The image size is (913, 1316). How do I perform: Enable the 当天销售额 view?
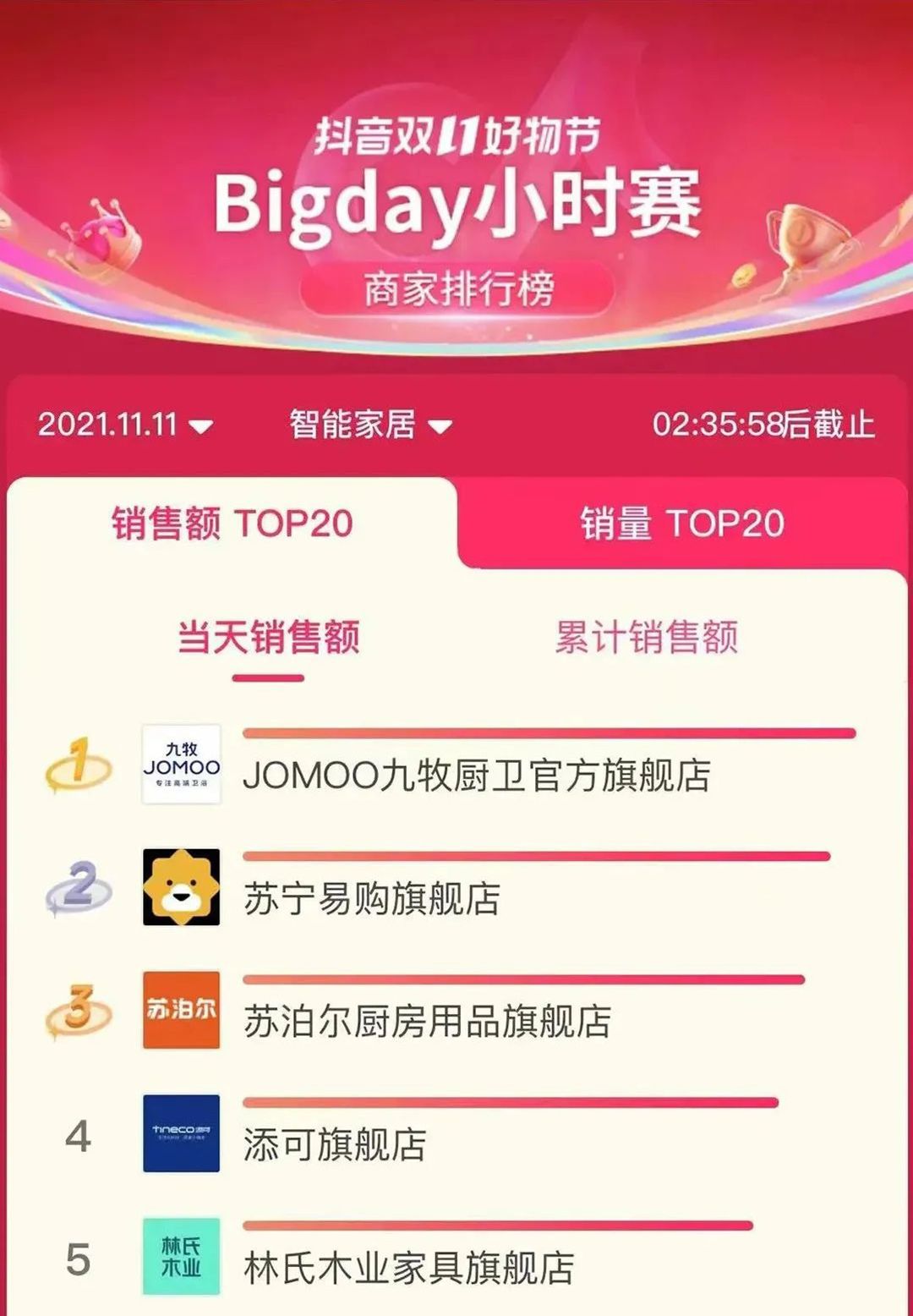271,640
